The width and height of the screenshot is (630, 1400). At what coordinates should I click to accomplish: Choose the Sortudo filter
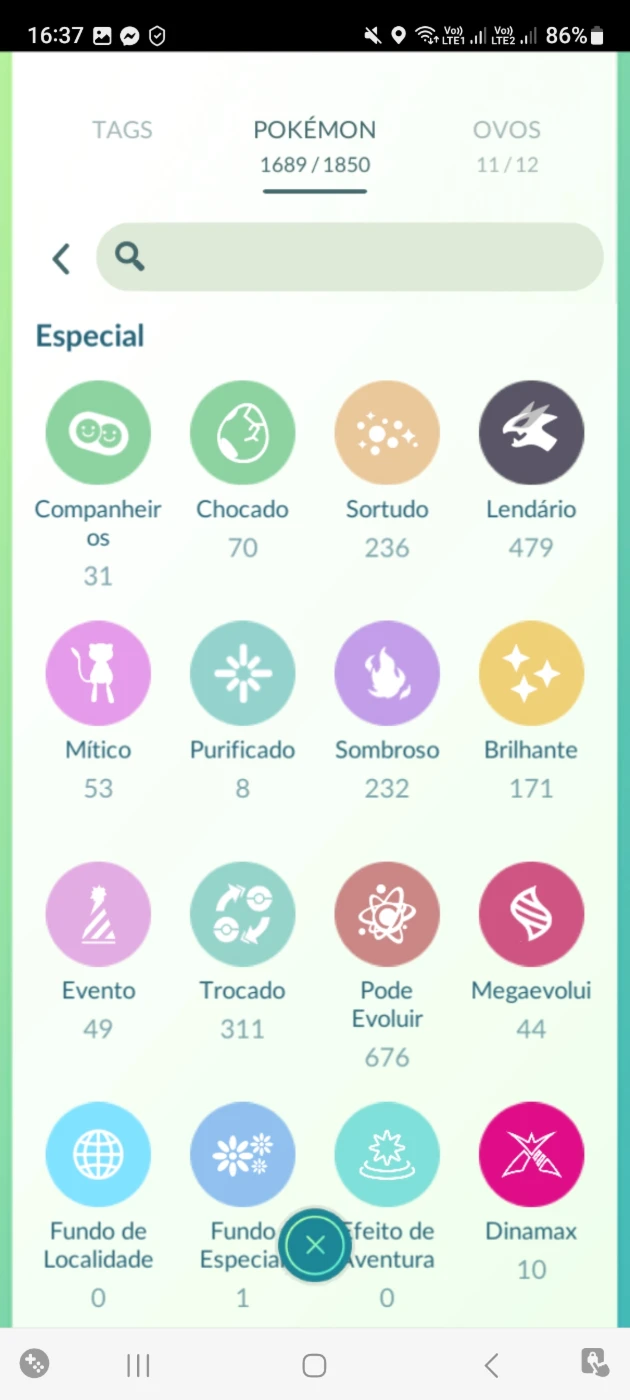[x=387, y=433]
